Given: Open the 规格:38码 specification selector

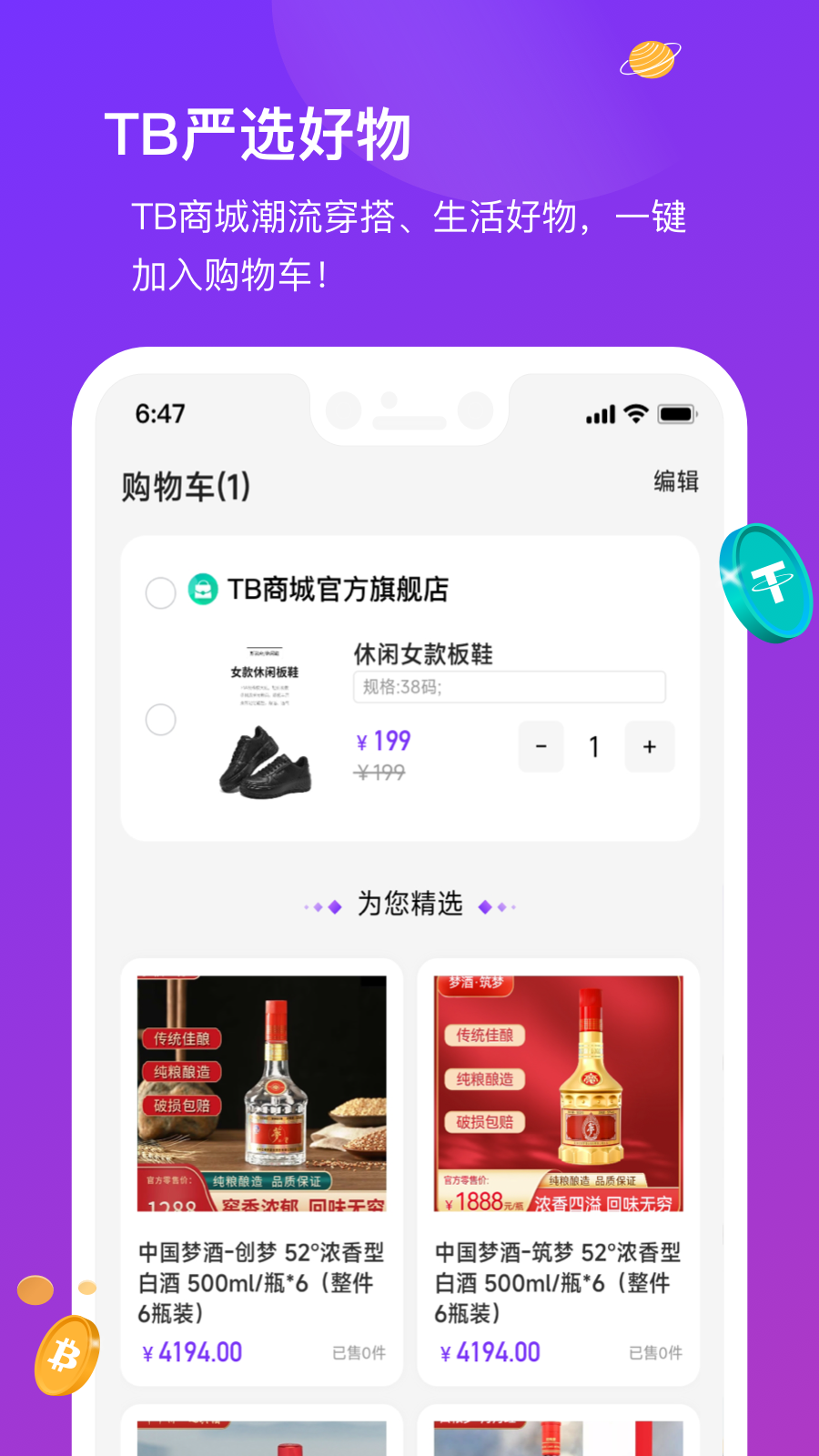Looking at the screenshot, I should point(510,688).
